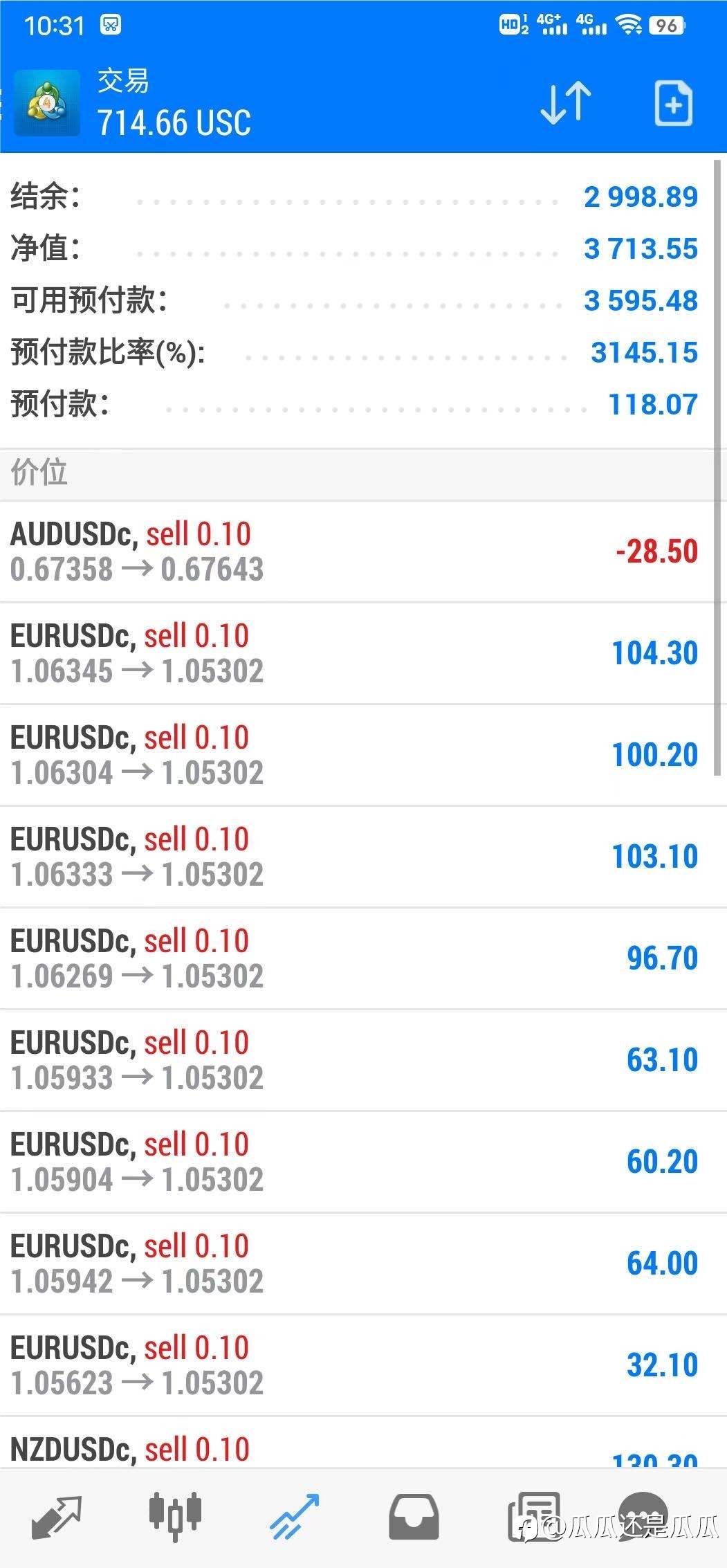This screenshot has width=727, height=1568.
Task: Open EURUSDc position opened at 1.05933
Action: click(x=354, y=1060)
